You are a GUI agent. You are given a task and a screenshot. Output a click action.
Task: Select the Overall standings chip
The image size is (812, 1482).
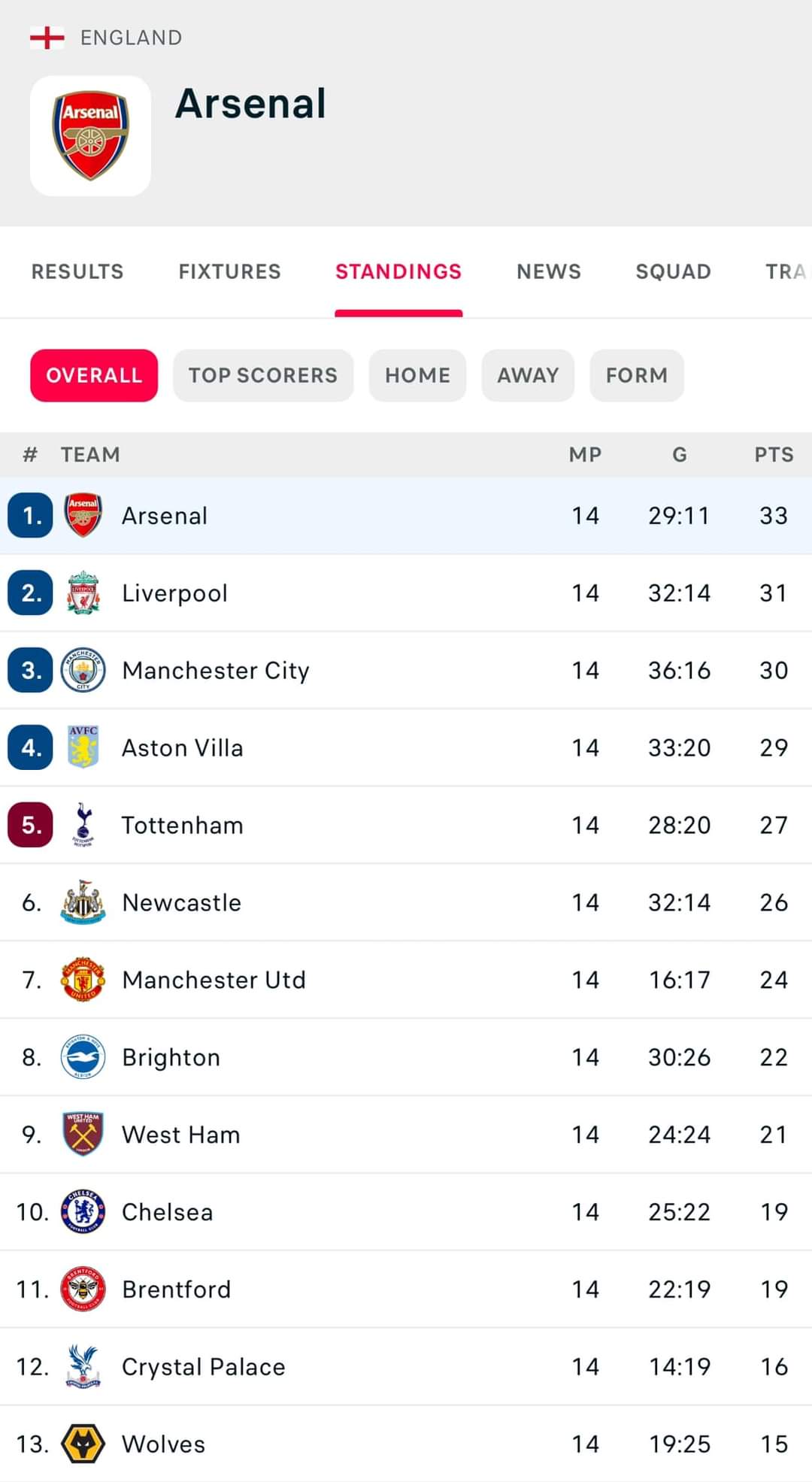click(94, 375)
